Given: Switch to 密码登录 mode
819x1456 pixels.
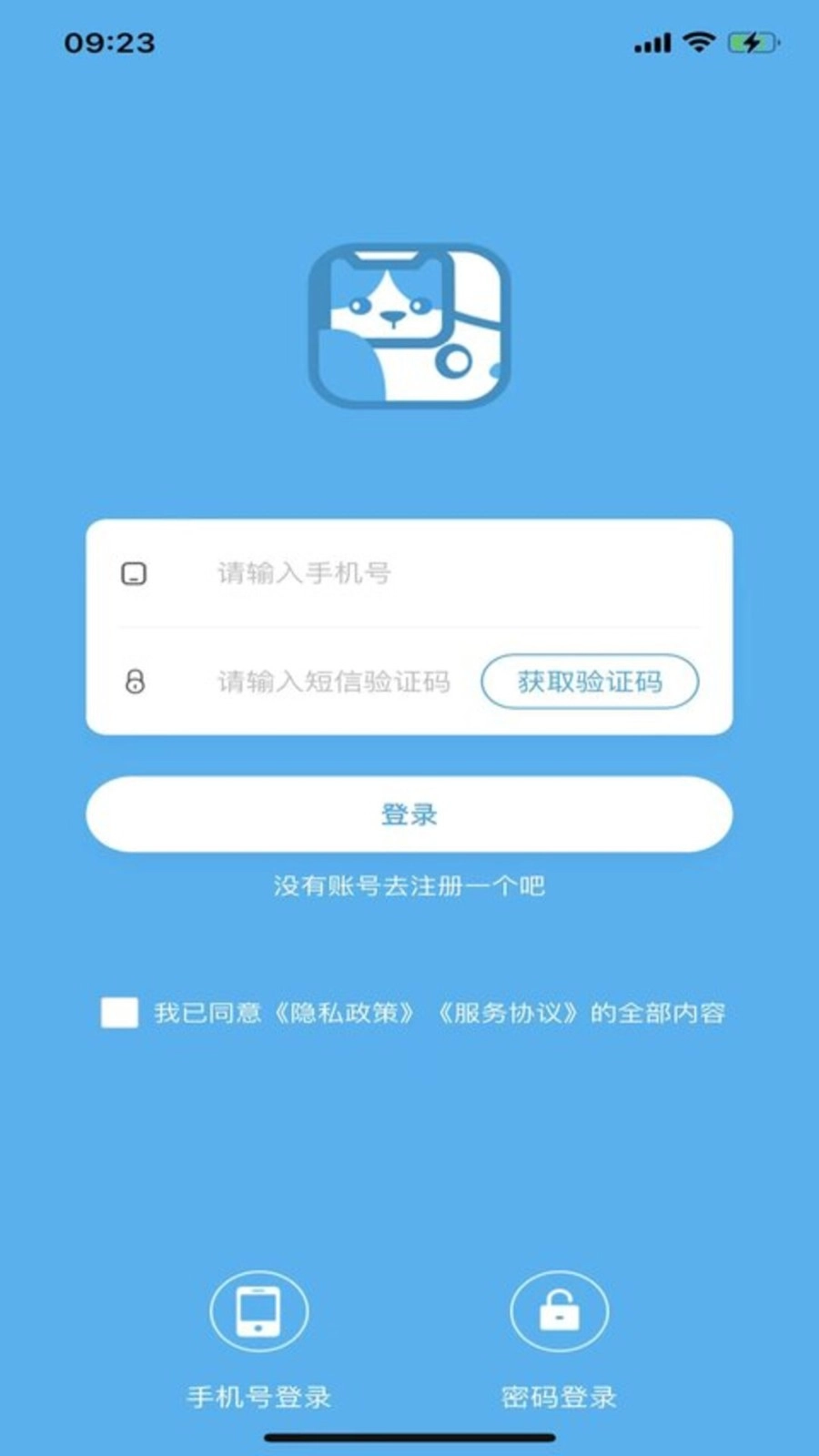Looking at the screenshot, I should pyautogui.click(x=559, y=1311).
